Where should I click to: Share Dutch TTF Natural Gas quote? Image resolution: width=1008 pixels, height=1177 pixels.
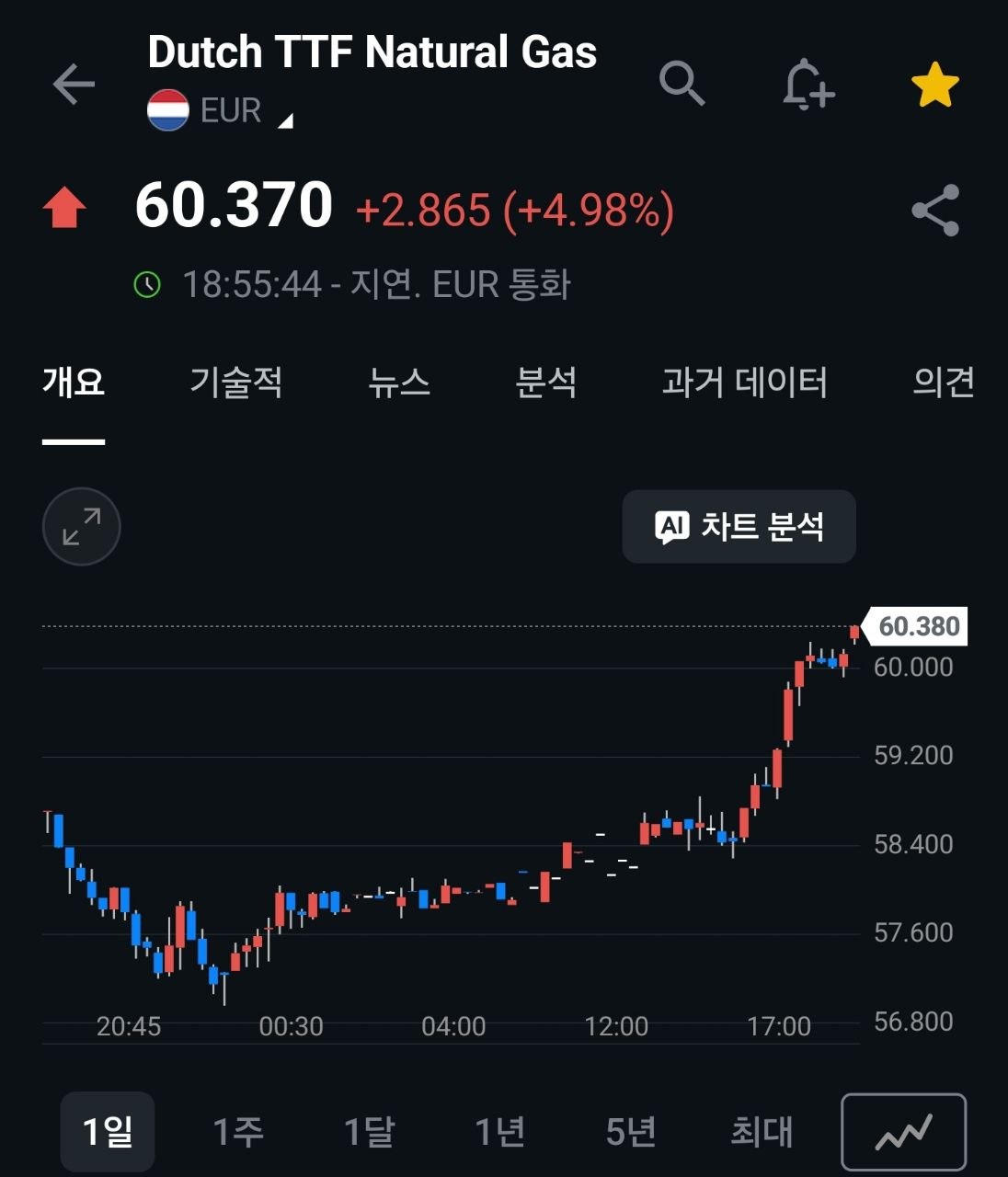pyautogui.click(x=935, y=211)
